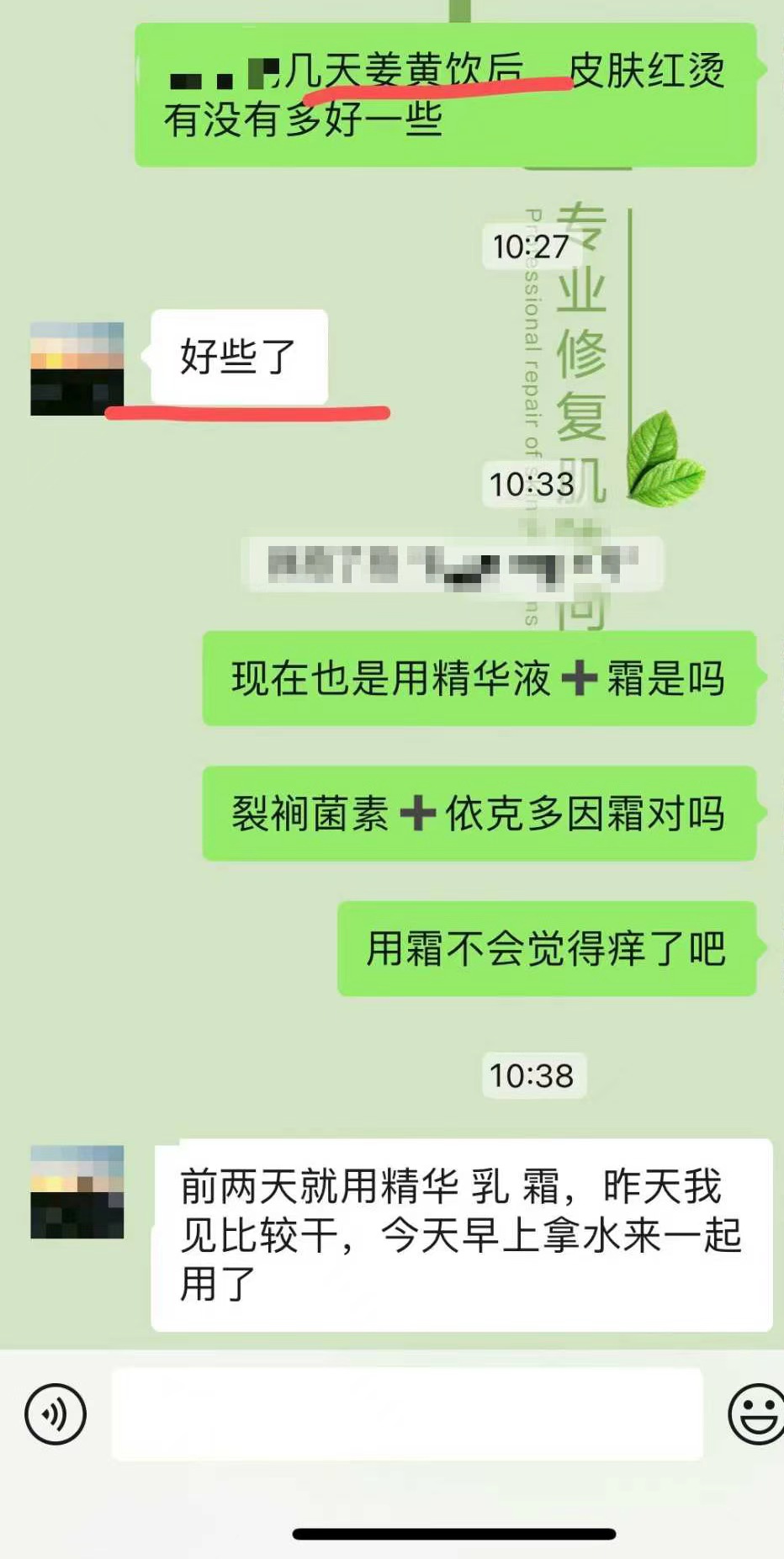Switch to voice message input
Image resolution: width=784 pixels, height=1559 pixels.
56,1414
